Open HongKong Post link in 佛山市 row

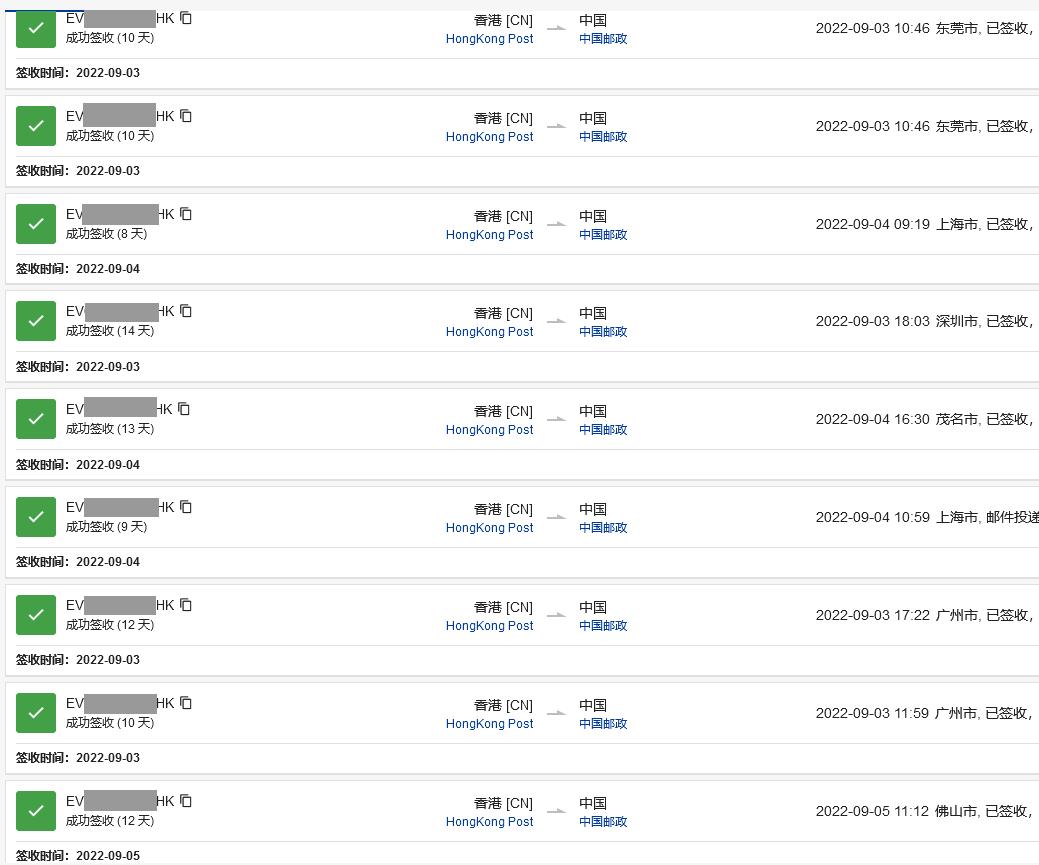pos(489,822)
